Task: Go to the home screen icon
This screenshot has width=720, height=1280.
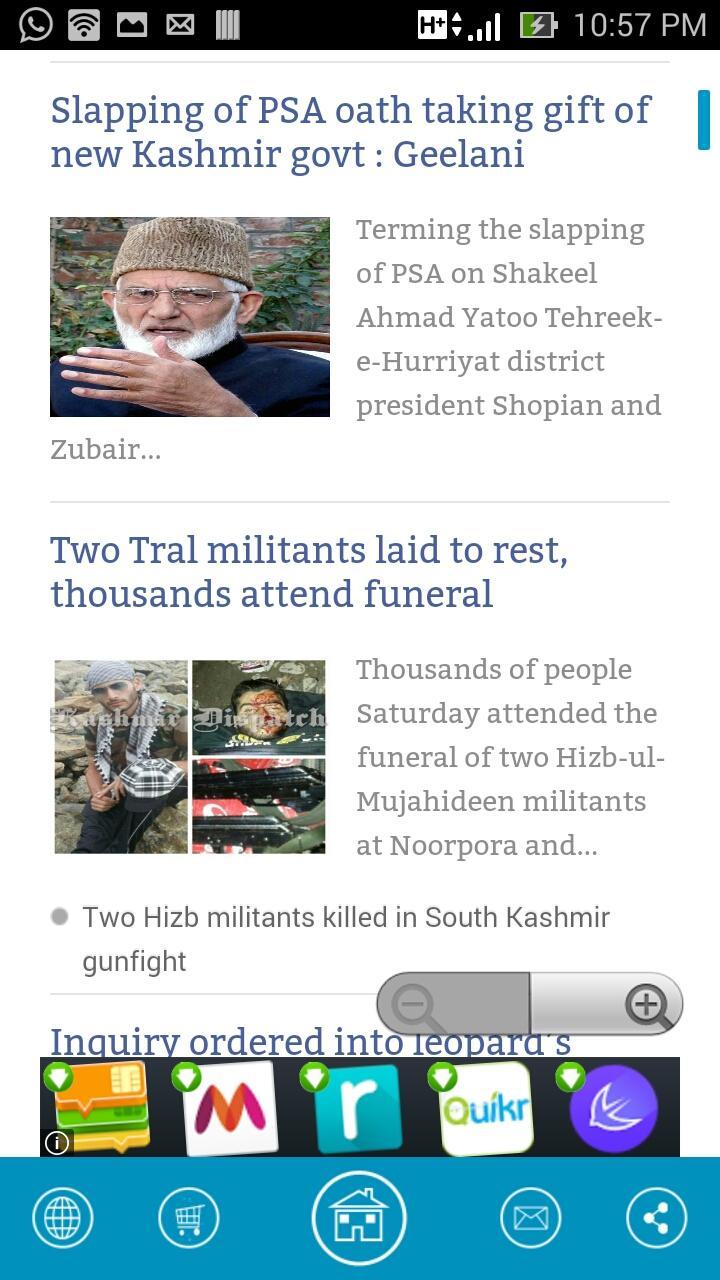Action: click(359, 1218)
